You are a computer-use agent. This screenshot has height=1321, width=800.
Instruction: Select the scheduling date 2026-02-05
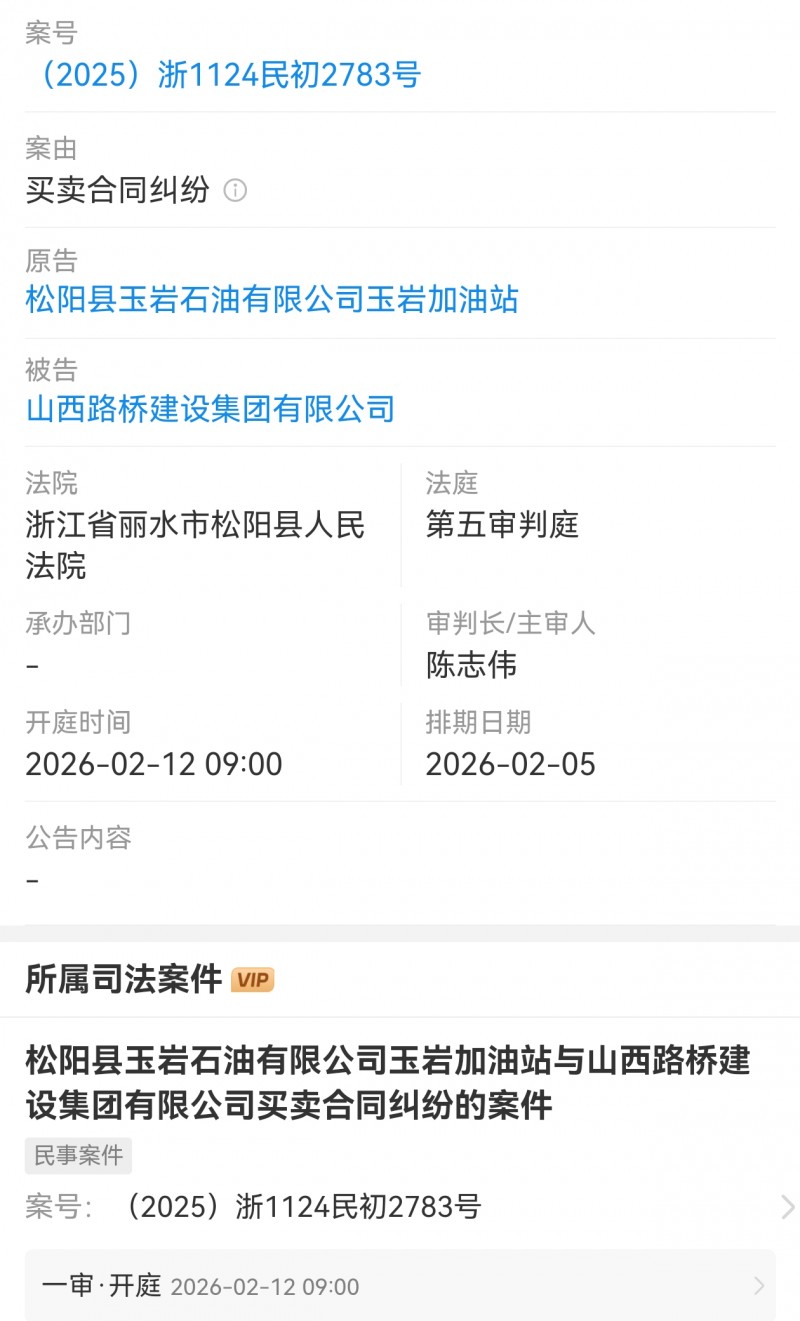coord(511,764)
